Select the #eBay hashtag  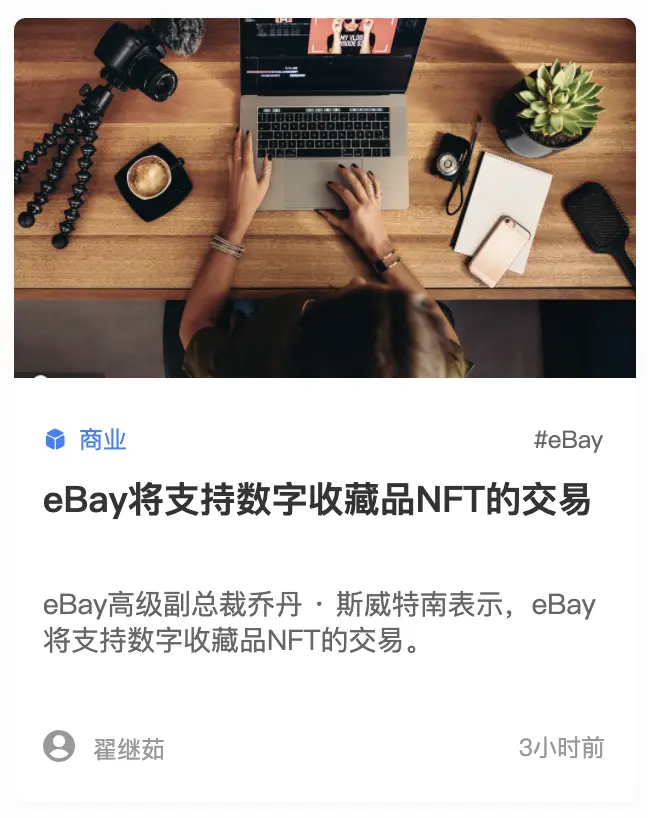pos(568,440)
